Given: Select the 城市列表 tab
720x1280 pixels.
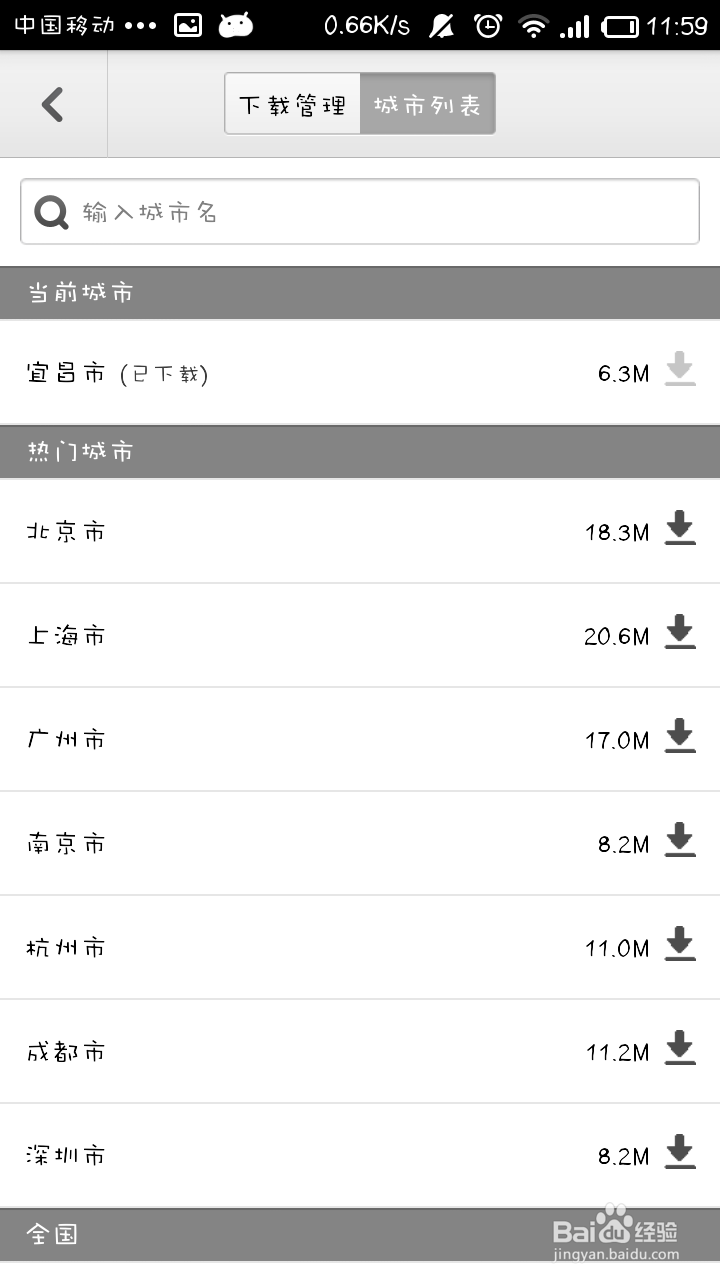Looking at the screenshot, I should [x=427, y=103].
